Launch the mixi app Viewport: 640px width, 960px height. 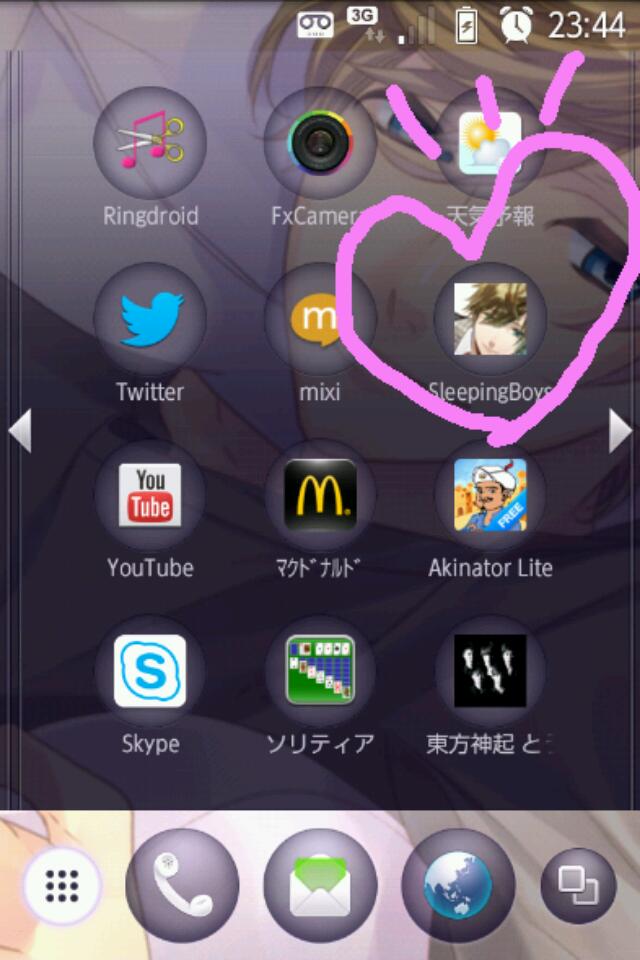[320, 319]
